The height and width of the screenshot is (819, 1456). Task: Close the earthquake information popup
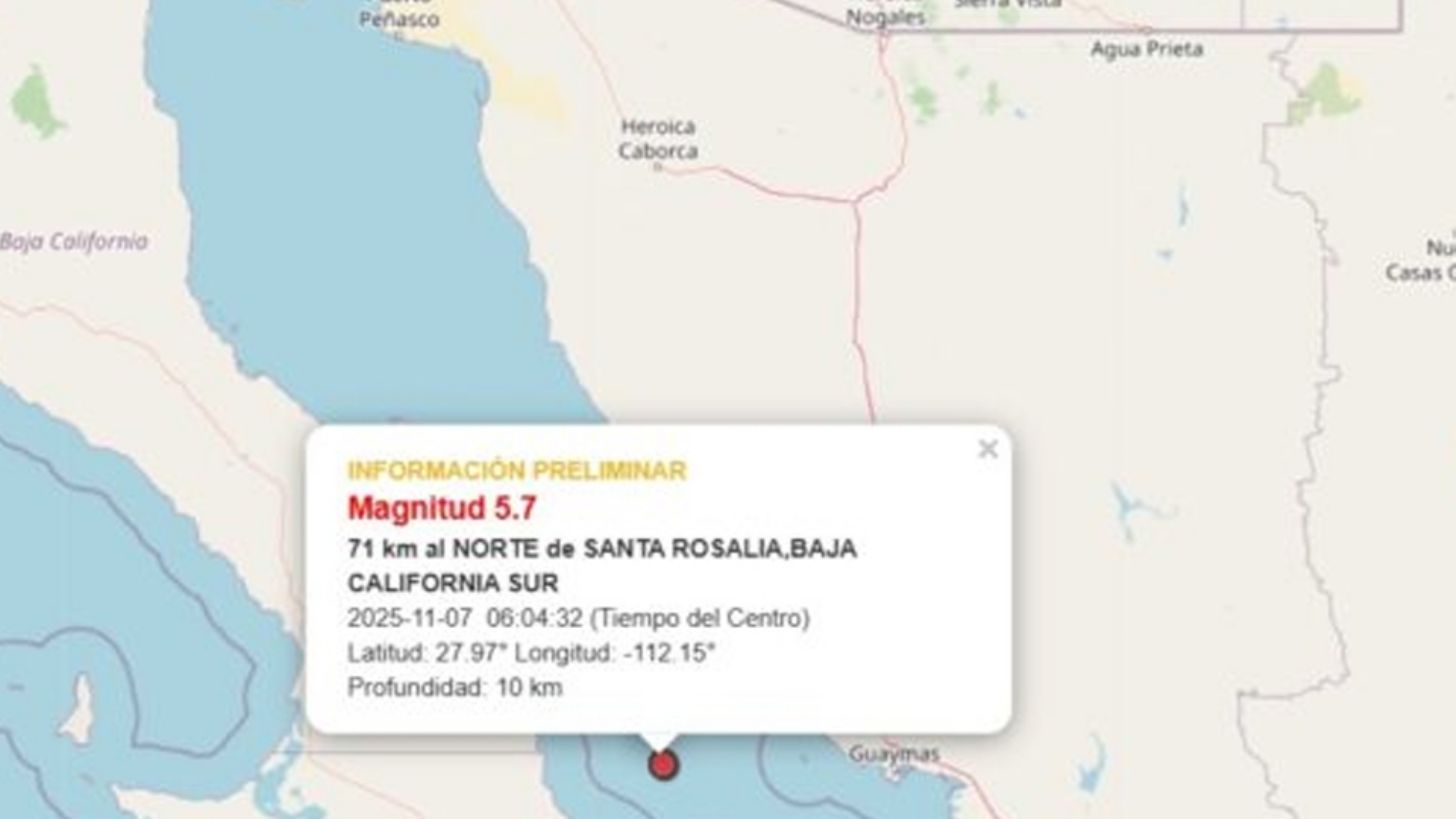tap(987, 450)
